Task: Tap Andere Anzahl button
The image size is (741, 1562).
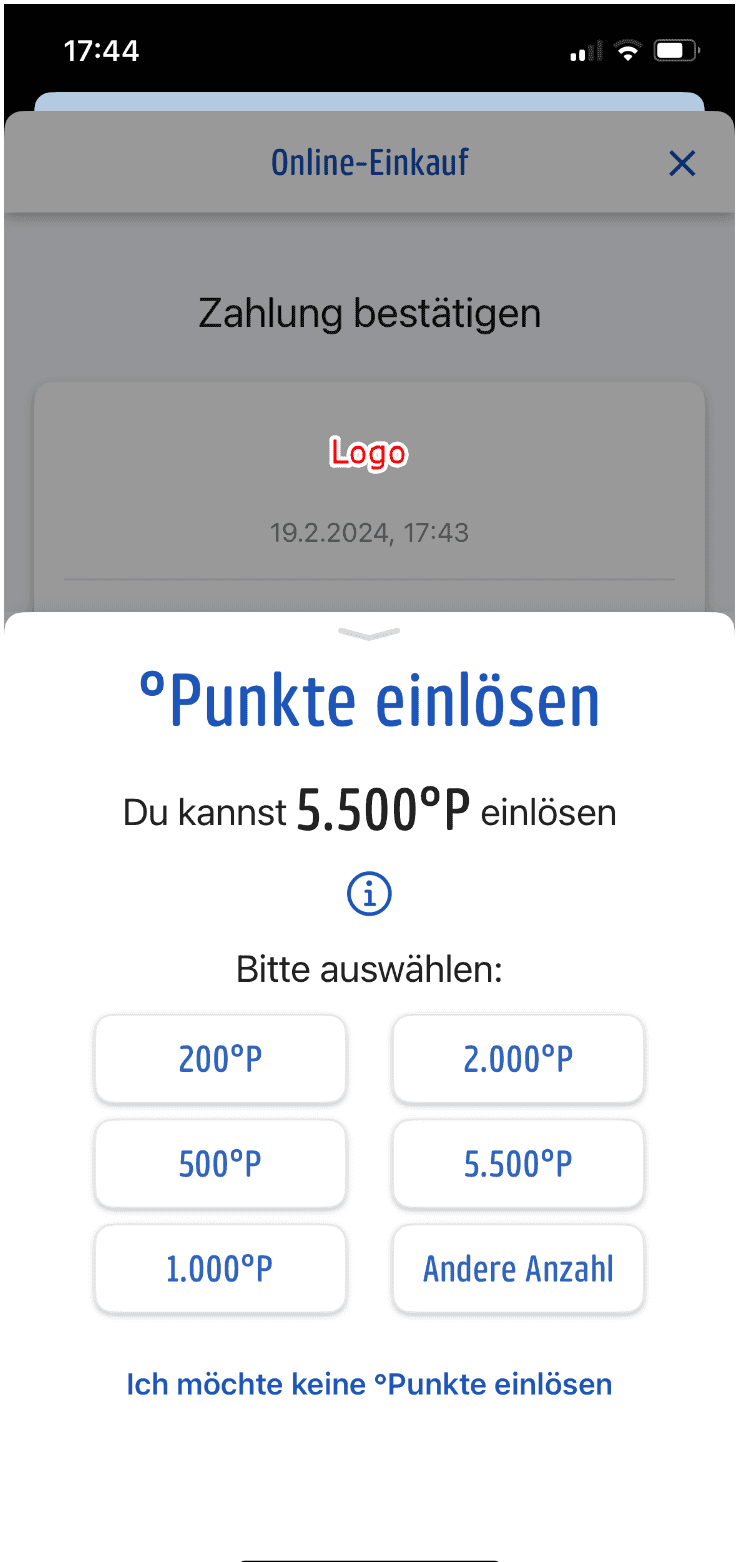Action: [x=518, y=1269]
